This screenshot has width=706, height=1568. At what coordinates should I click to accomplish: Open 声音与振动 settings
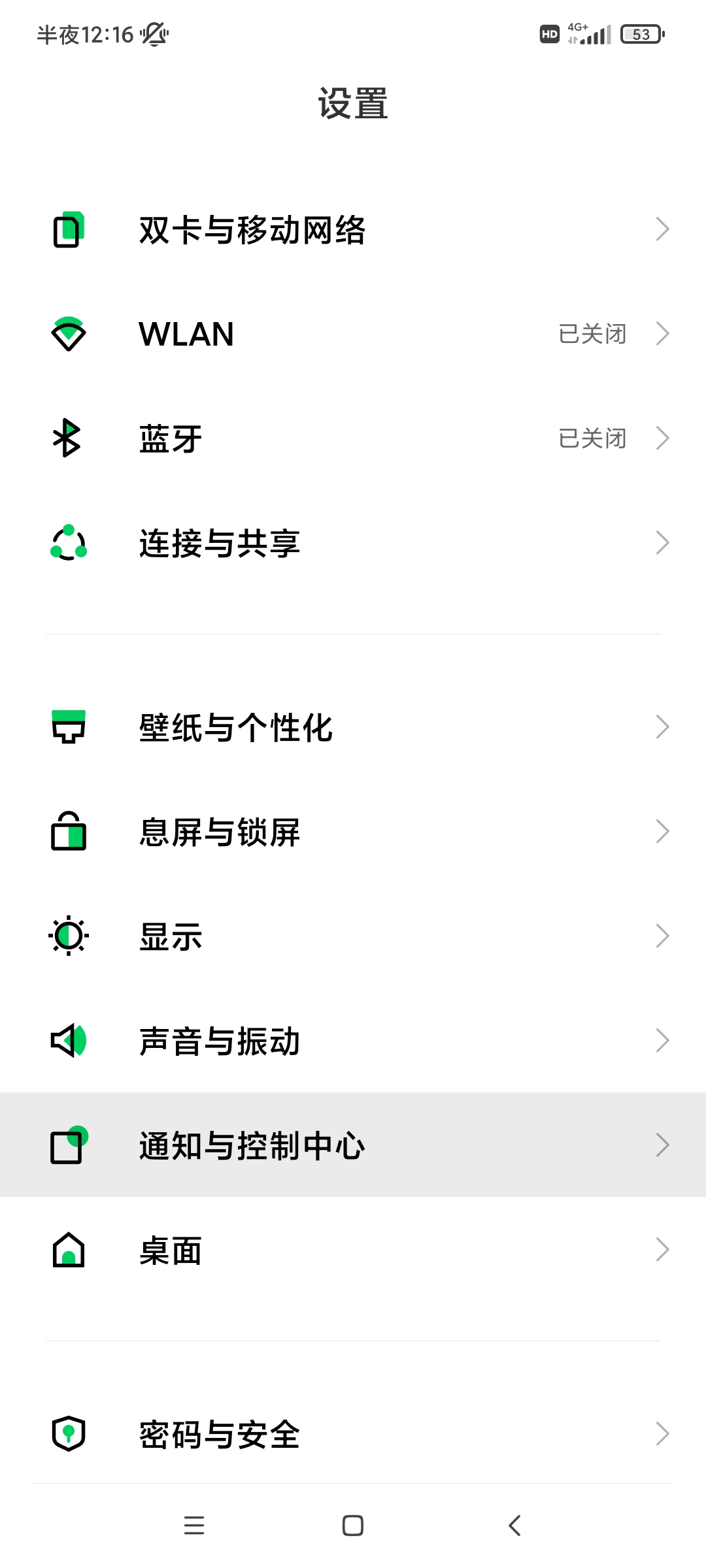point(353,1041)
